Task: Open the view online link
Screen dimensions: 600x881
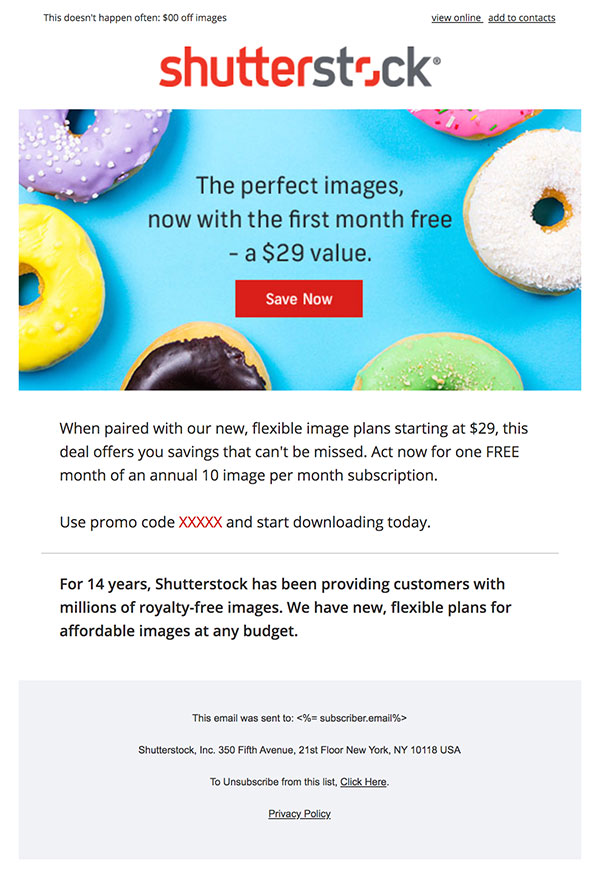Action: (x=455, y=18)
